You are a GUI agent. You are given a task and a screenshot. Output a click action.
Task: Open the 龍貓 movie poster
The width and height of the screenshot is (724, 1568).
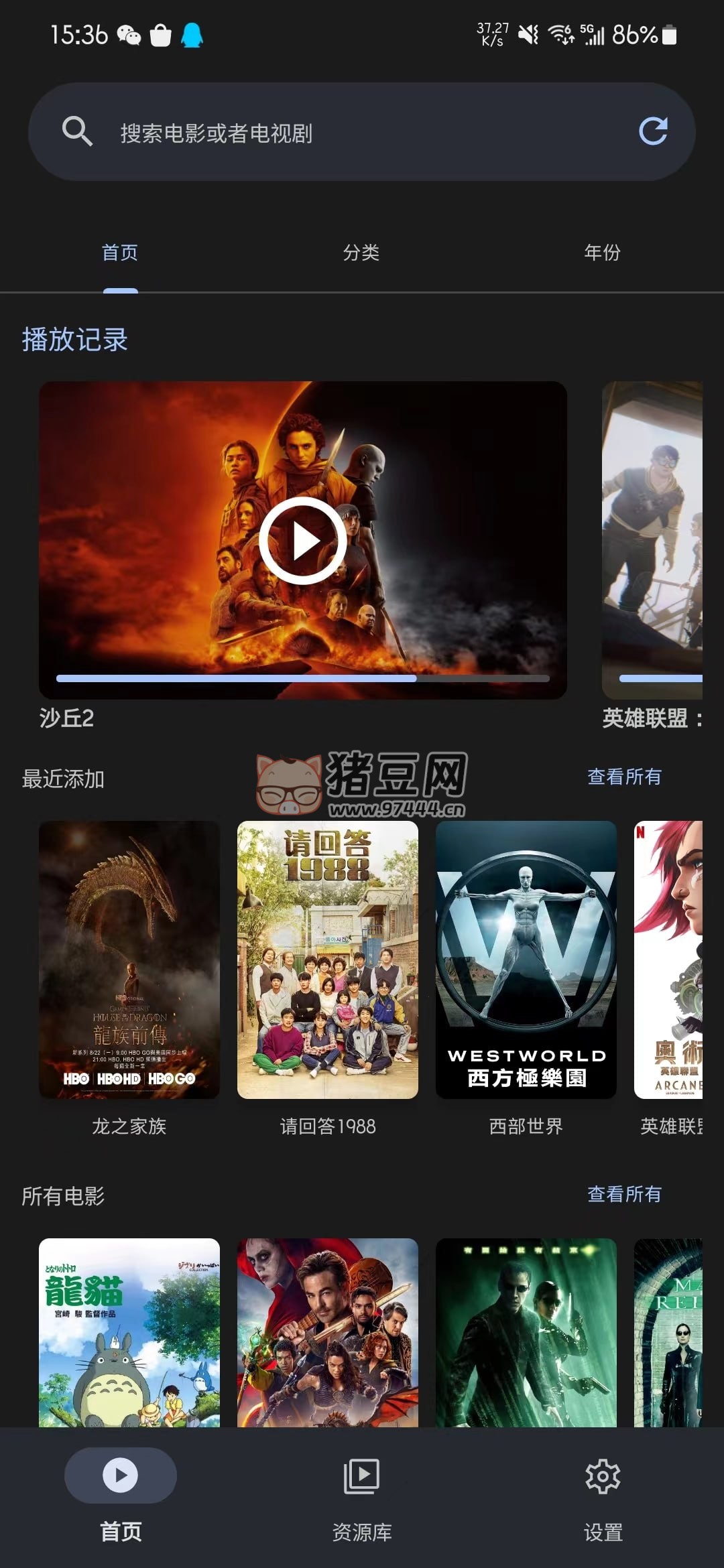pyautogui.click(x=129, y=1332)
